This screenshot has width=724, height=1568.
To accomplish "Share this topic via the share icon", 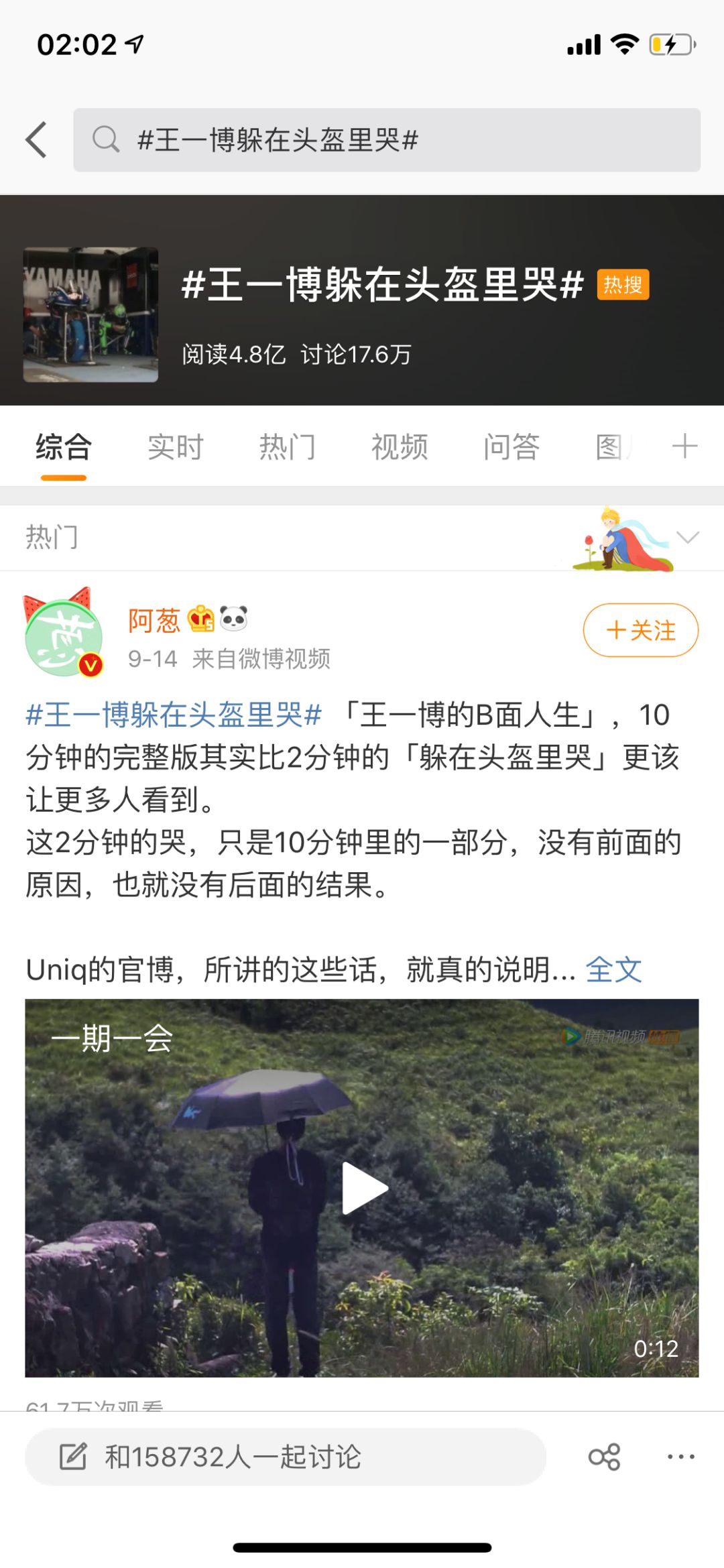I will coord(604,1457).
